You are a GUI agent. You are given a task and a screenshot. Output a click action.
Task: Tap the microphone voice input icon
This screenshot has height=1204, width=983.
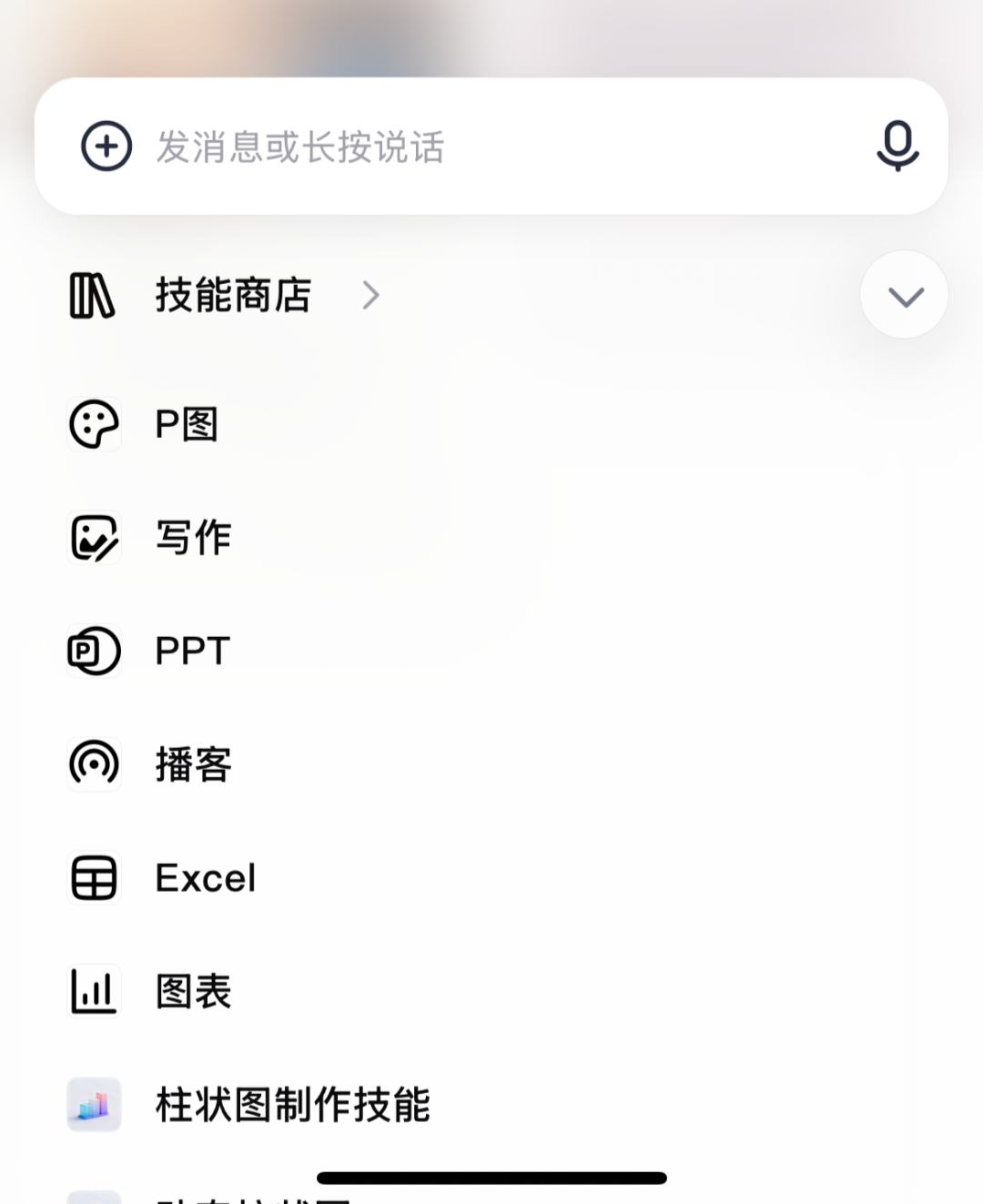click(897, 147)
